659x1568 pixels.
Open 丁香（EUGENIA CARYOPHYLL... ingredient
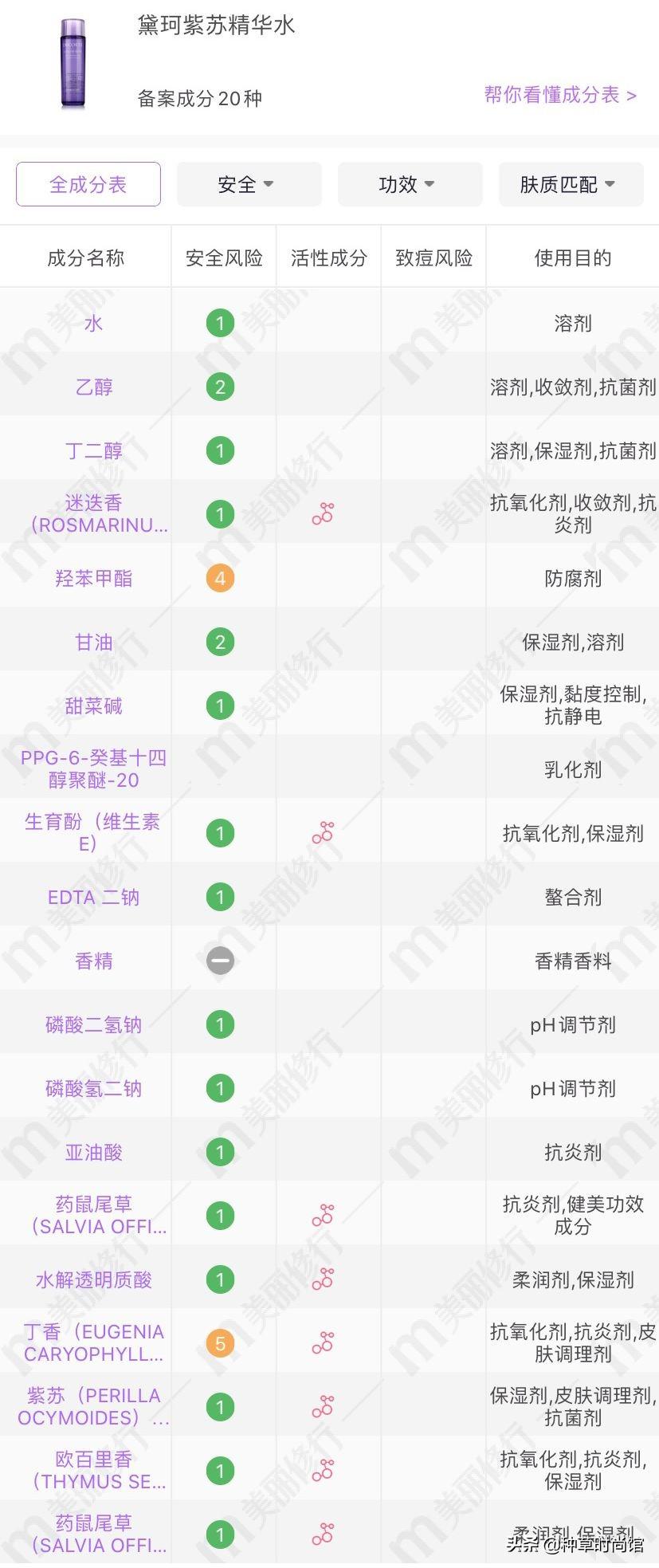[93, 1343]
